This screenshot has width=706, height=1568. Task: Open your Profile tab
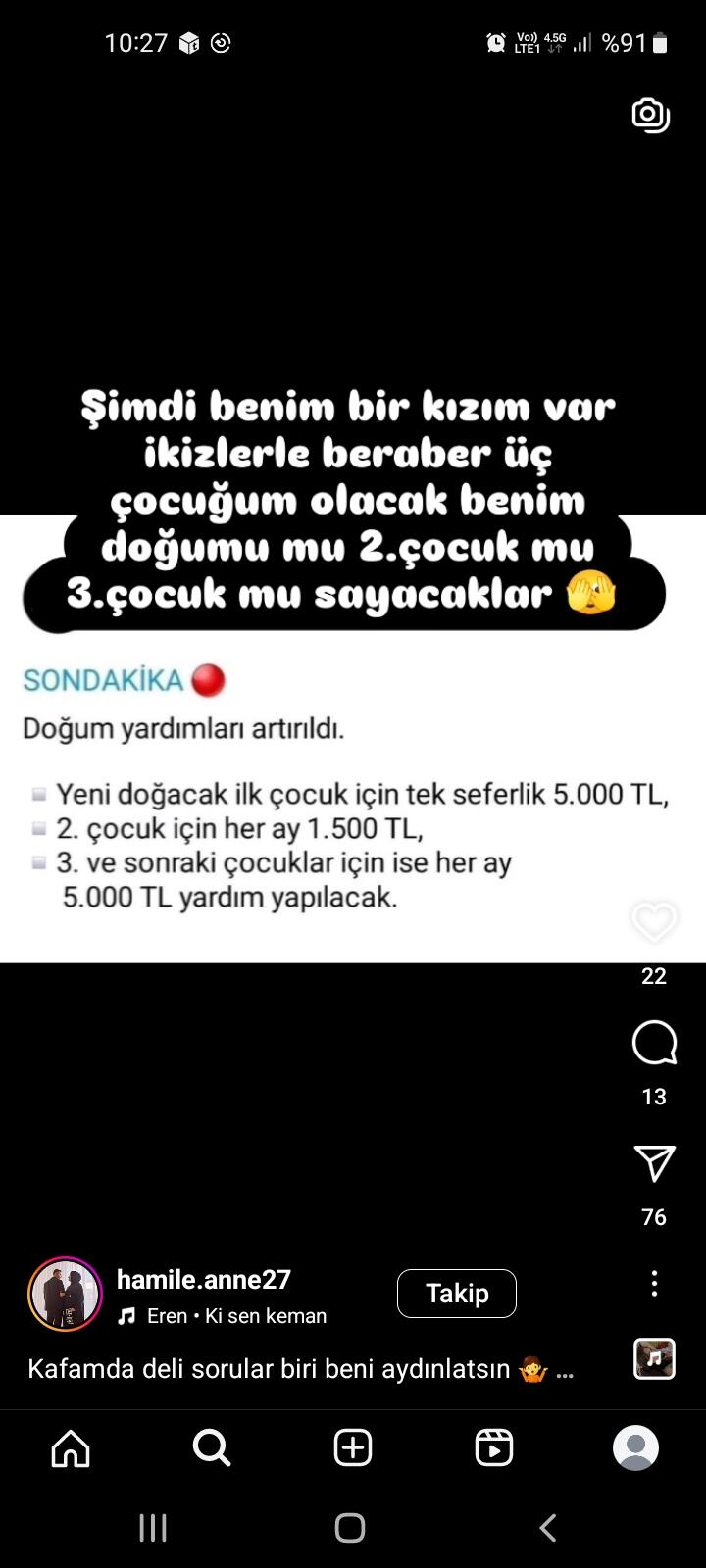click(x=635, y=1447)
